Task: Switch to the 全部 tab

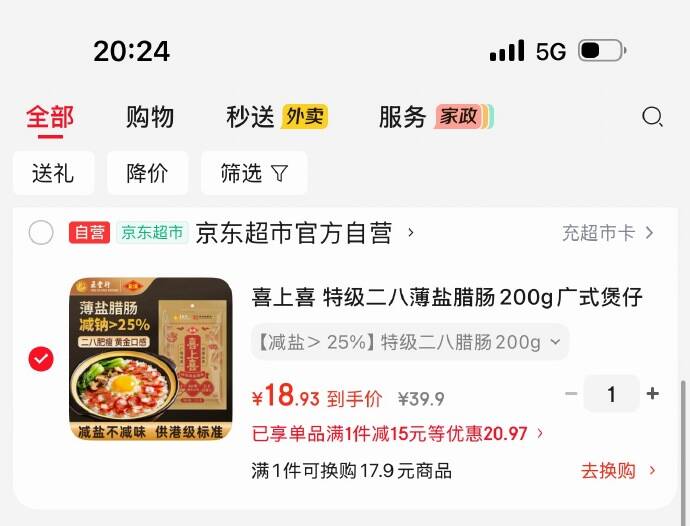Action: [x=49, y=117]
